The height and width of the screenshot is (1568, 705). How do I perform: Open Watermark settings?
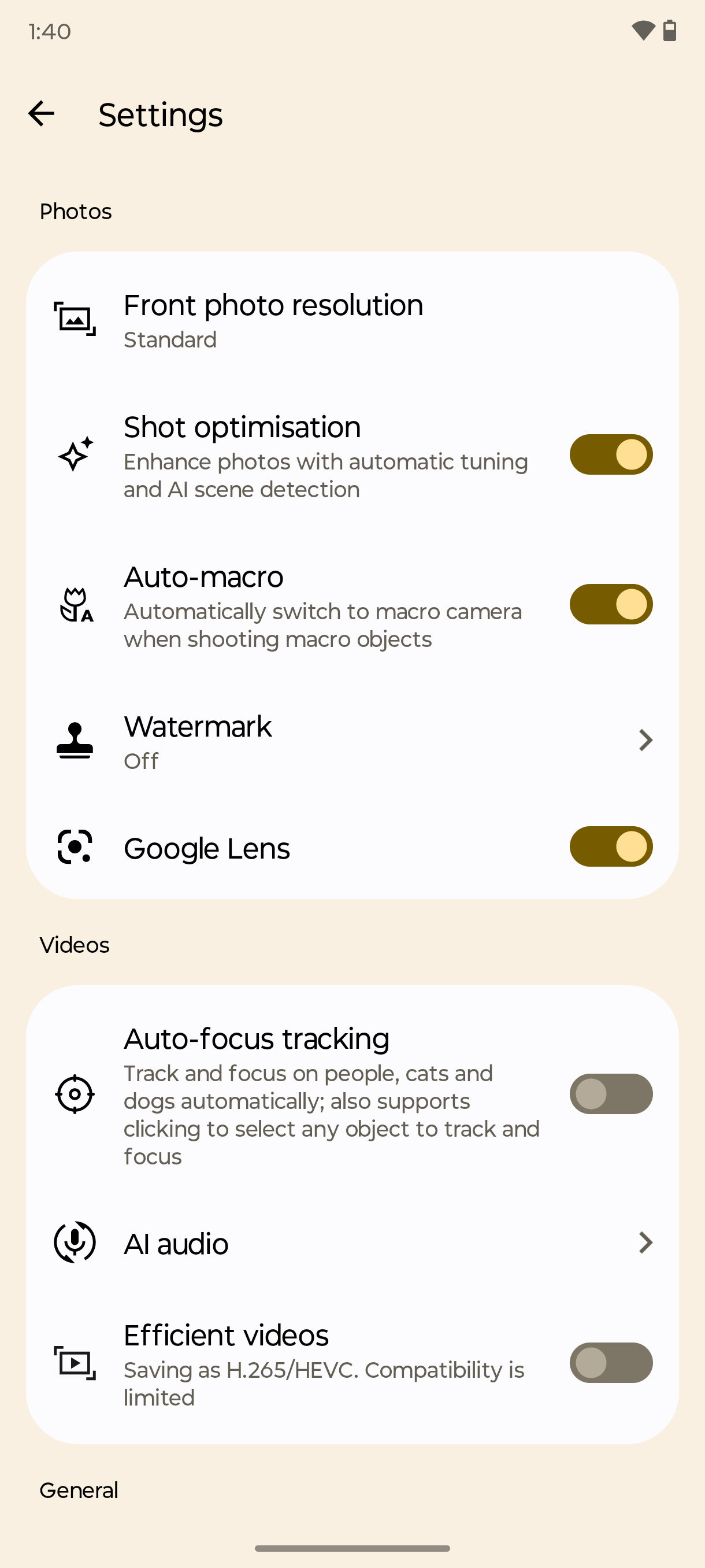[351, 741]
